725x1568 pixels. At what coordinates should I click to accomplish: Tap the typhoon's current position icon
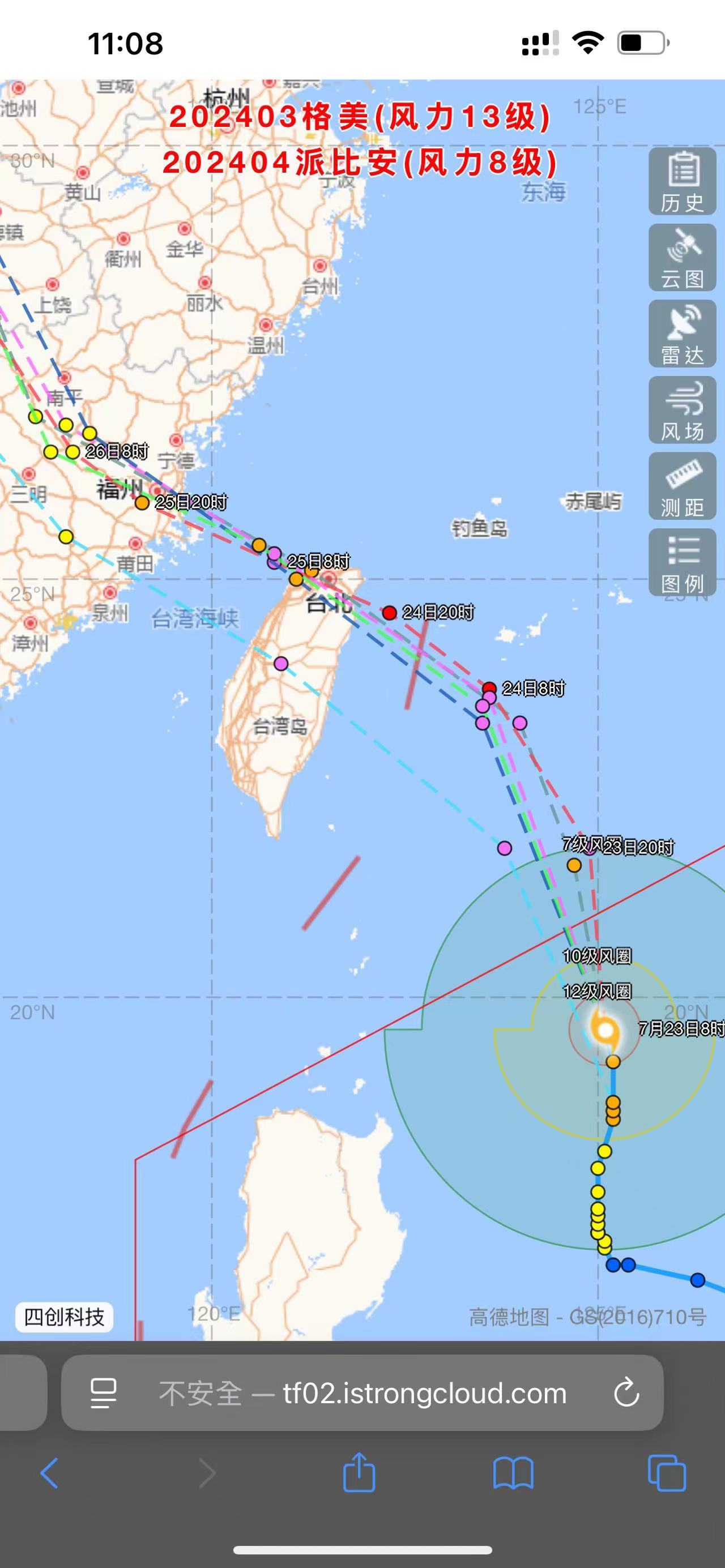click(x=604, y=1031)
